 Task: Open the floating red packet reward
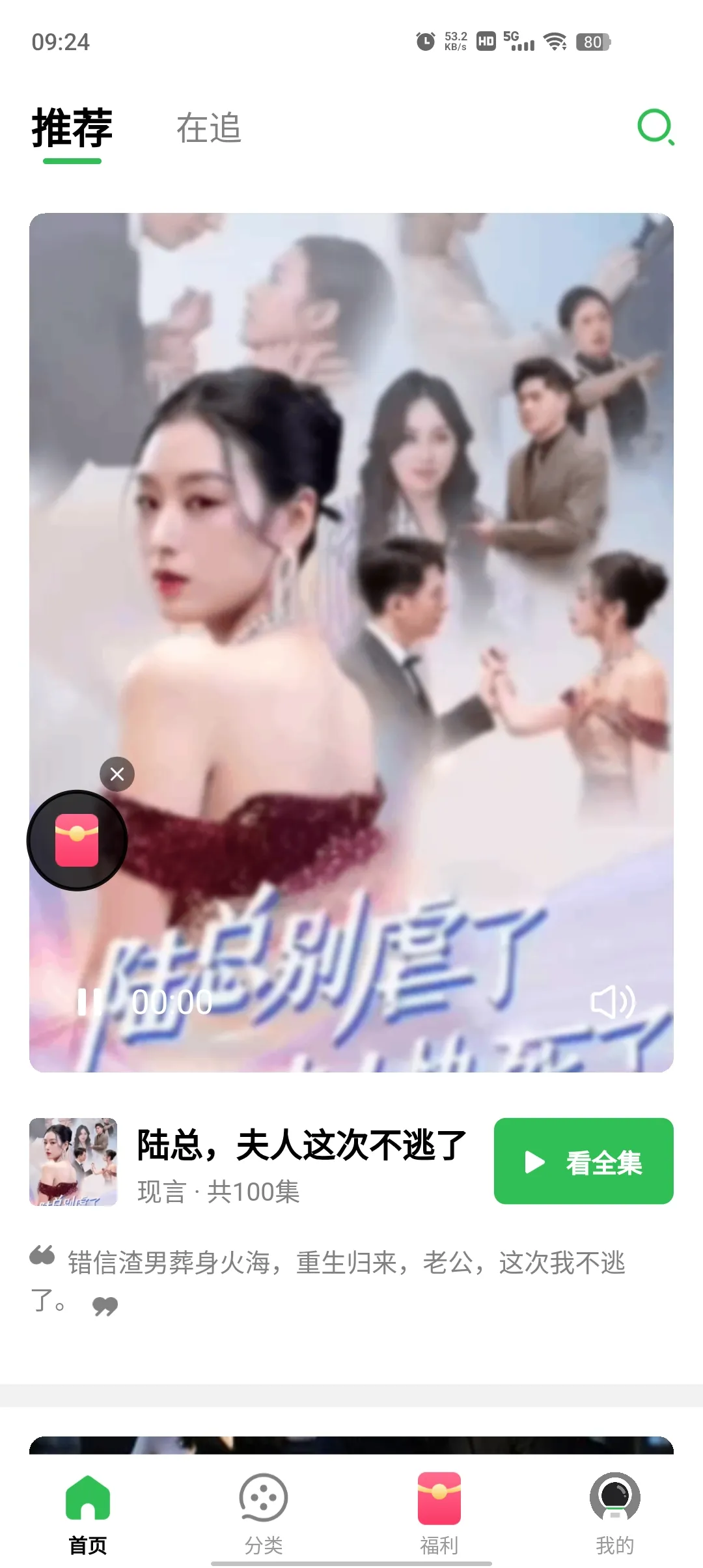pos(77,841)
